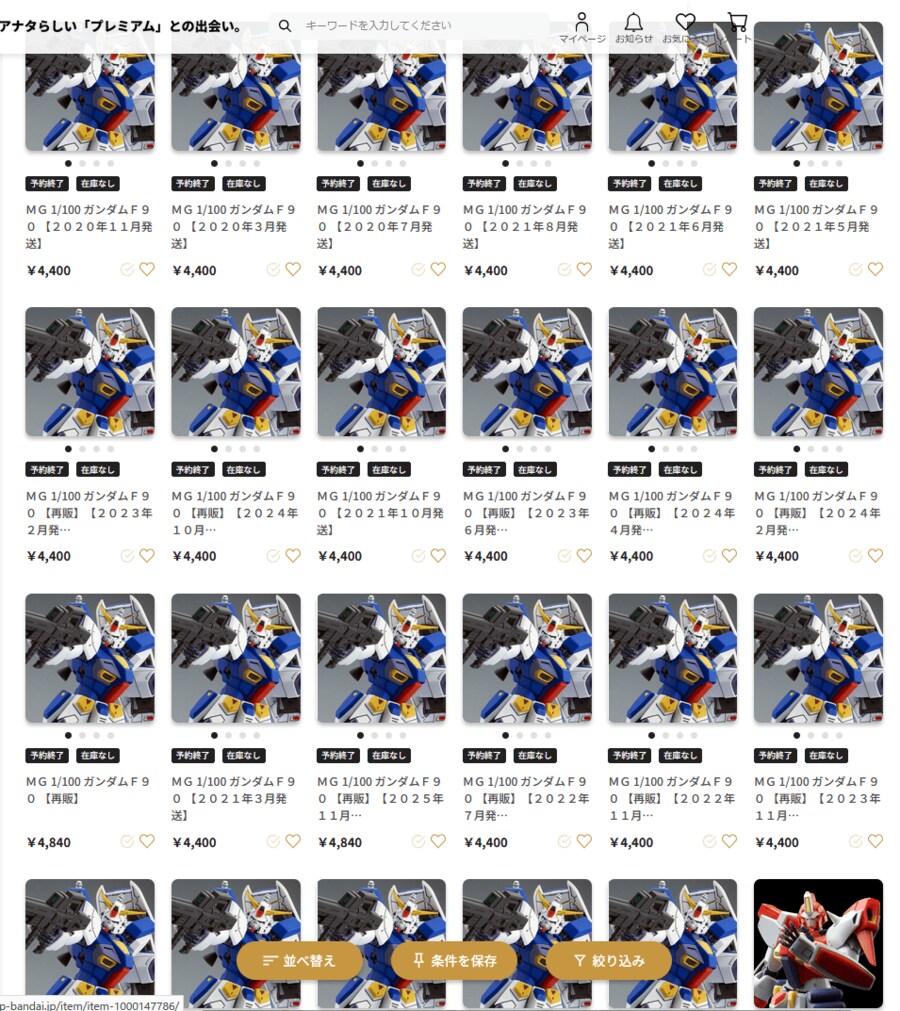Favorite the ¥4,840 2025年11月 reissue item
Image resolution: width=900 pixels, height=1011 pixels.
pos(437,842)
